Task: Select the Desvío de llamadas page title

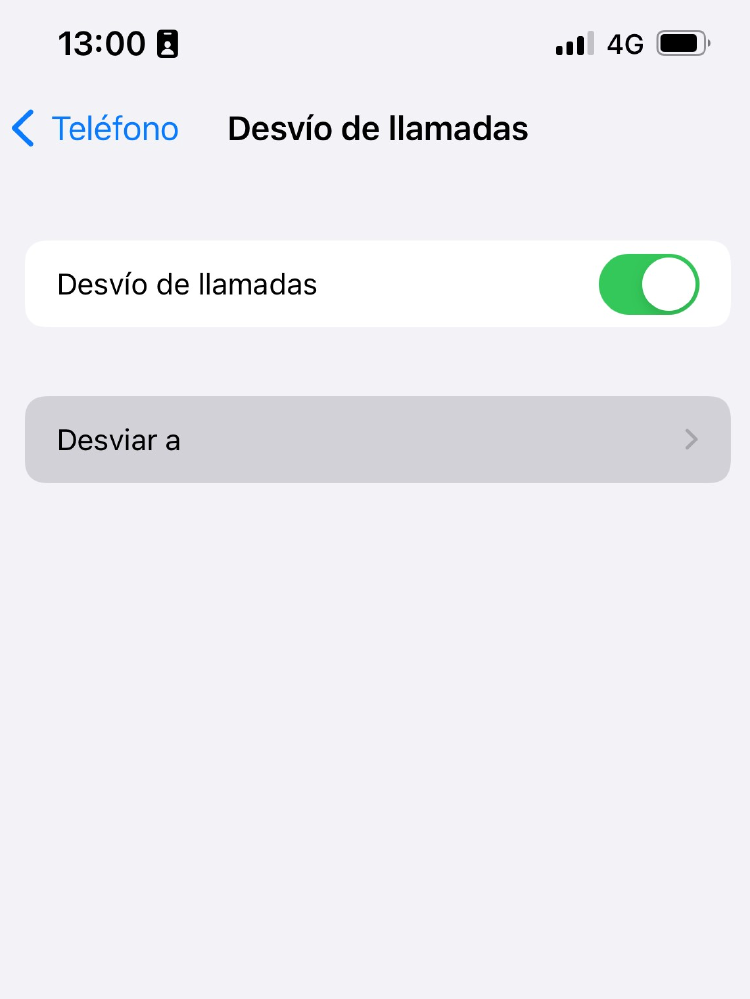Action: coord(378,128)
